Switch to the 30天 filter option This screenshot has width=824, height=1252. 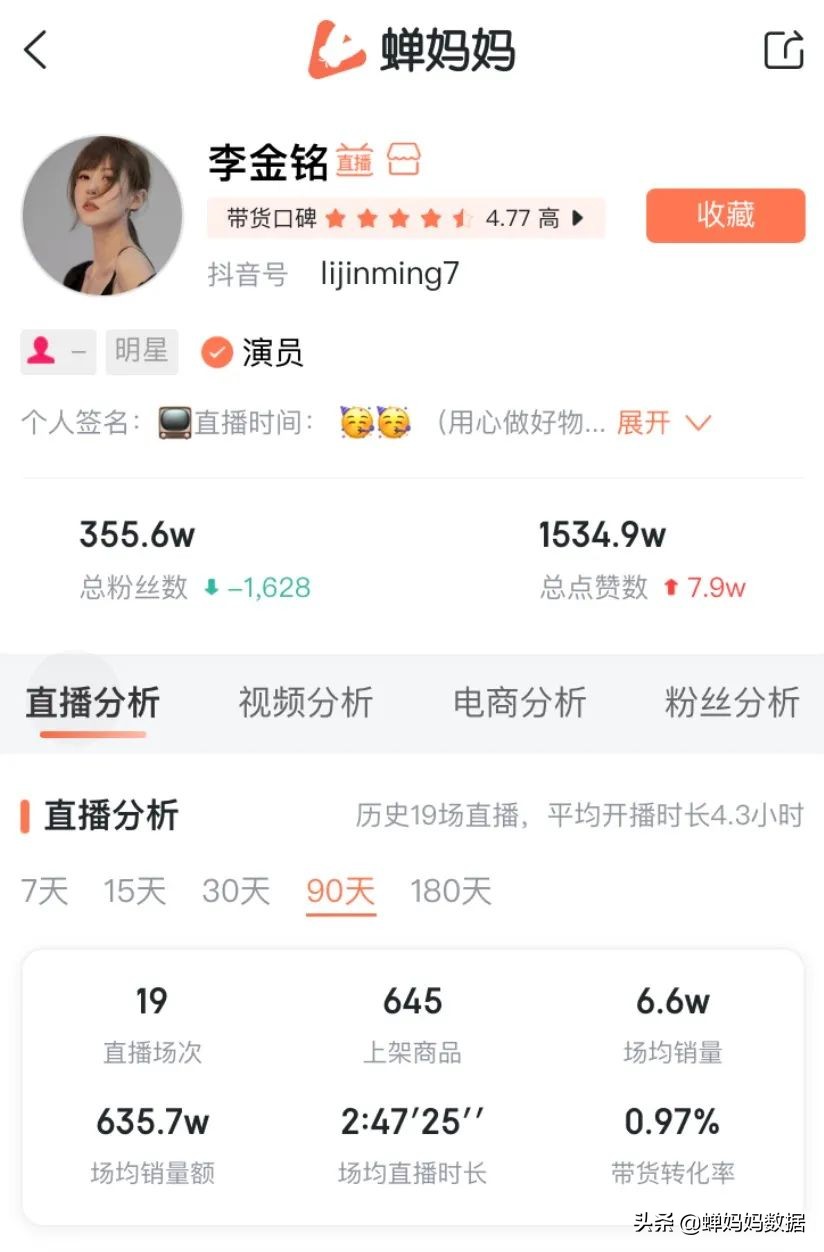click(237, 891)
